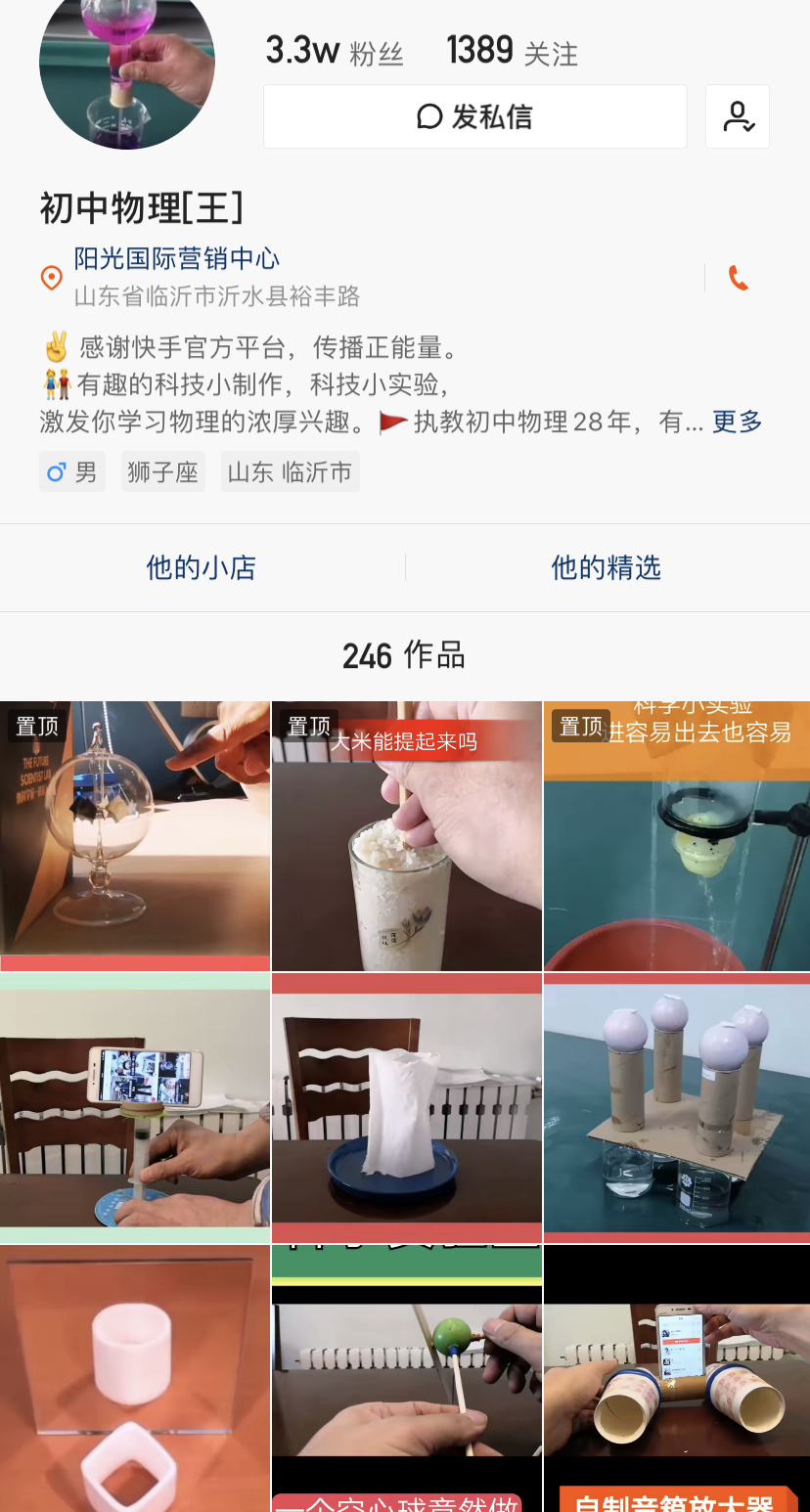Screen dimensions: 810x1512
Task: Open pinned video 科学小实验 进容易出去也容易
Action: pyautogui.click(x=677, y=836)
